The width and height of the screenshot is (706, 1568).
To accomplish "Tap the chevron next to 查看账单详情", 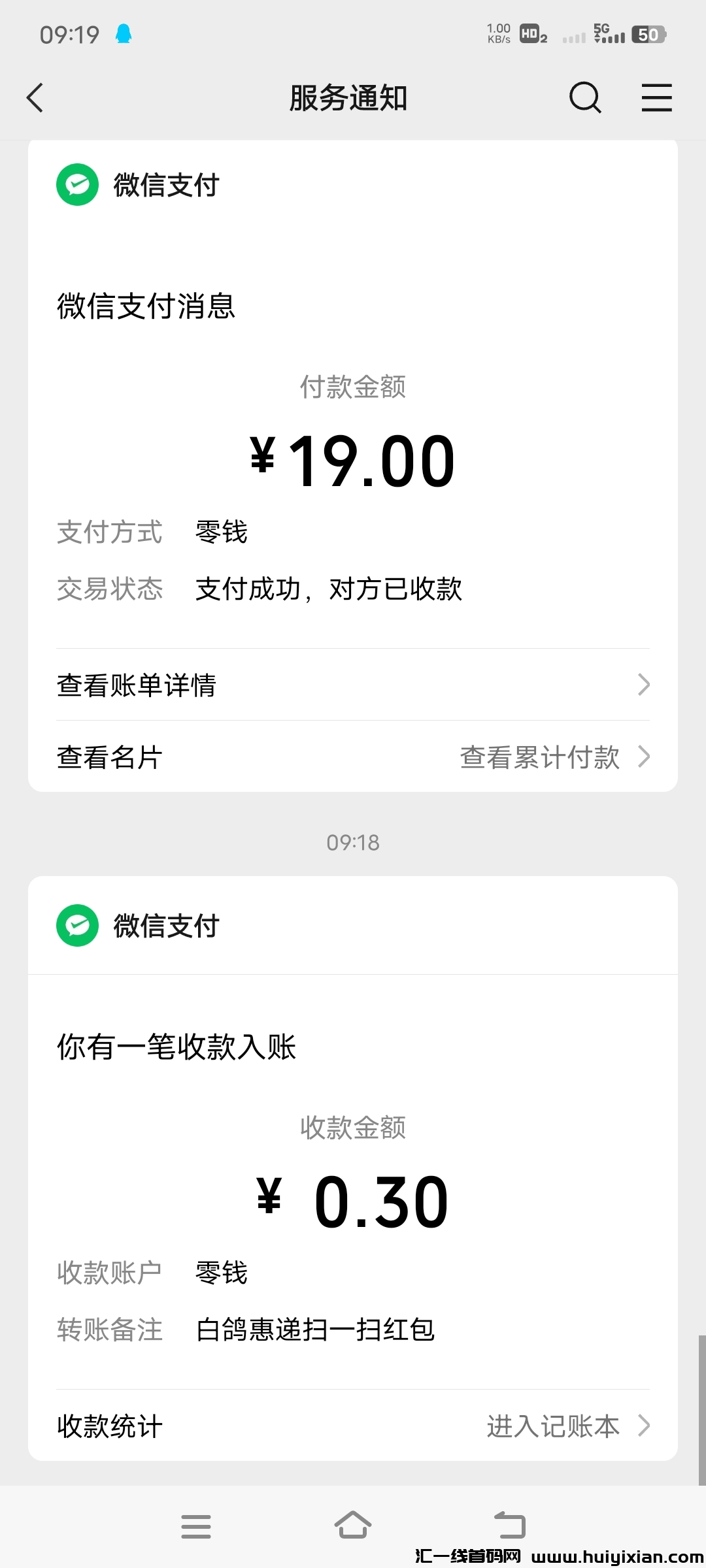I will click(643, 685).
